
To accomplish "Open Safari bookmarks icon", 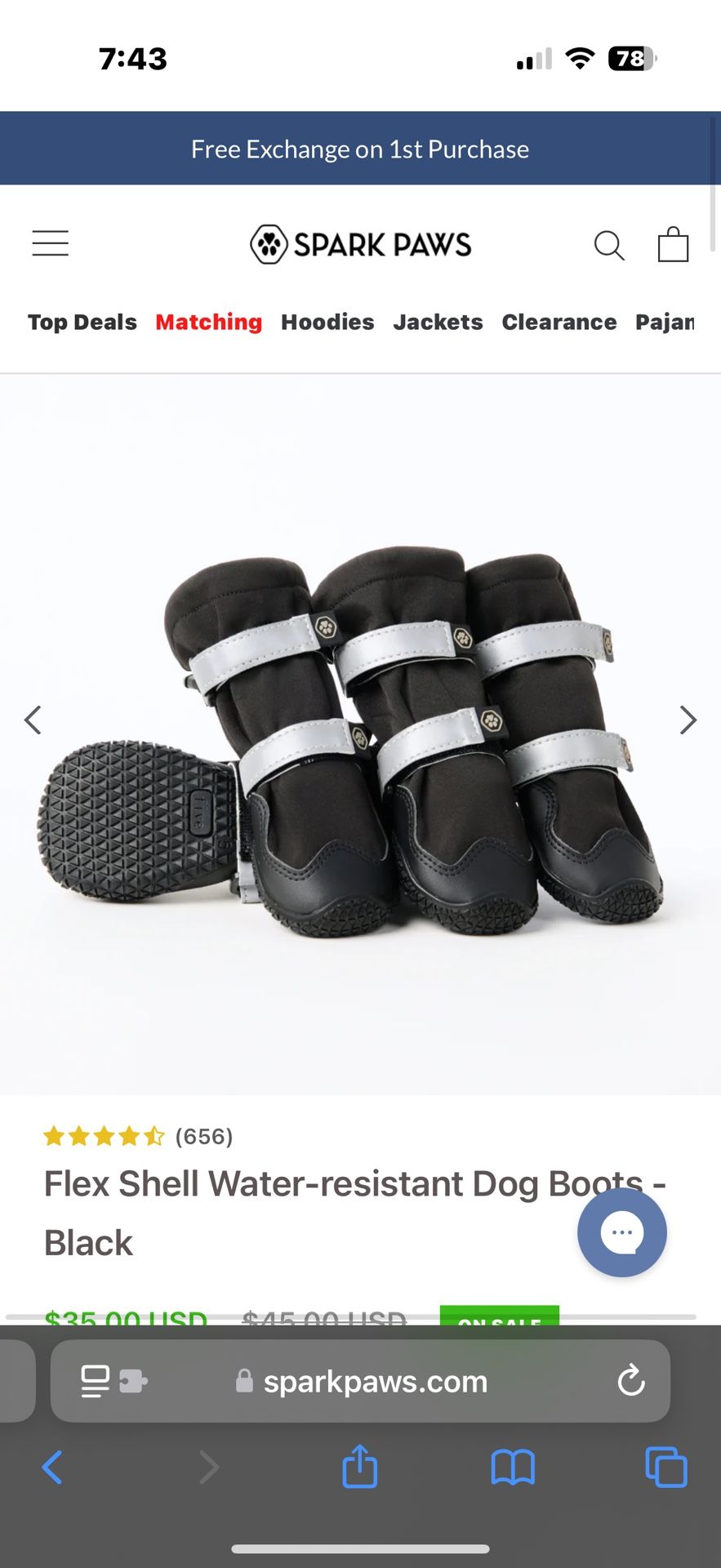I will click(x=512, y=1466).
